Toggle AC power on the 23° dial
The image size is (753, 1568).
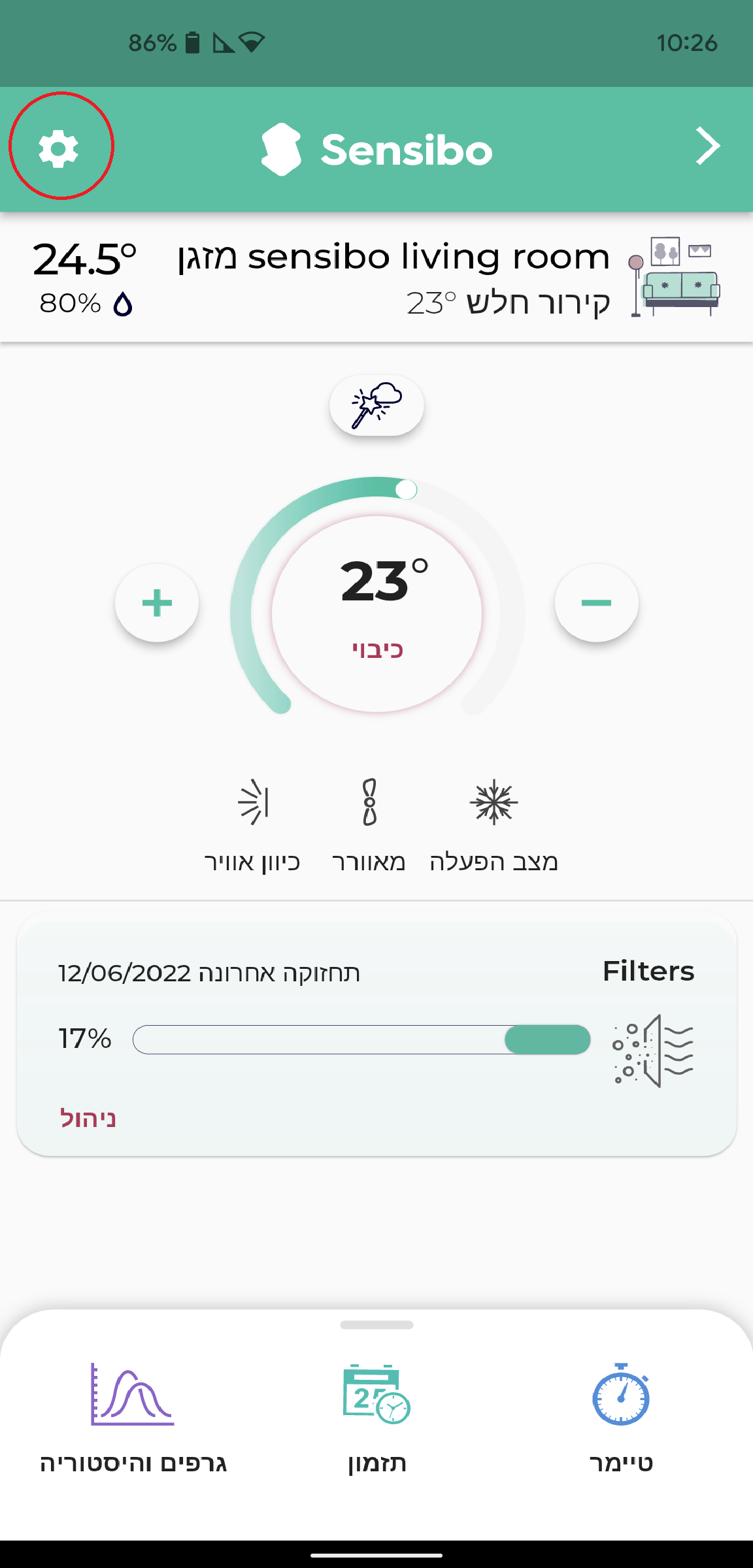(377, 614)
